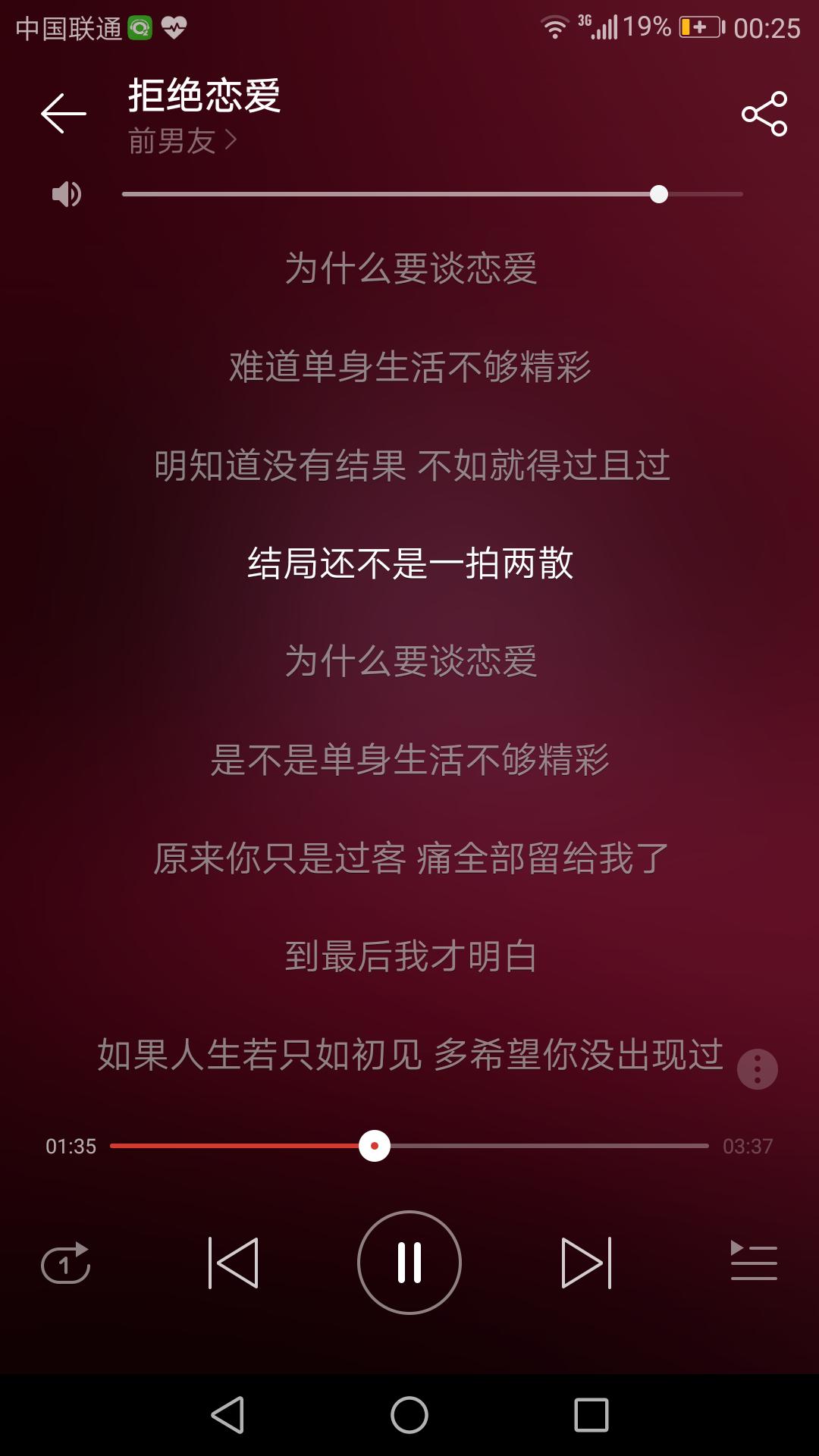Image resolution: width=819 pixels, height=1456 pixels.
Task: Open the recent apps view
Action: (591, 1415)
